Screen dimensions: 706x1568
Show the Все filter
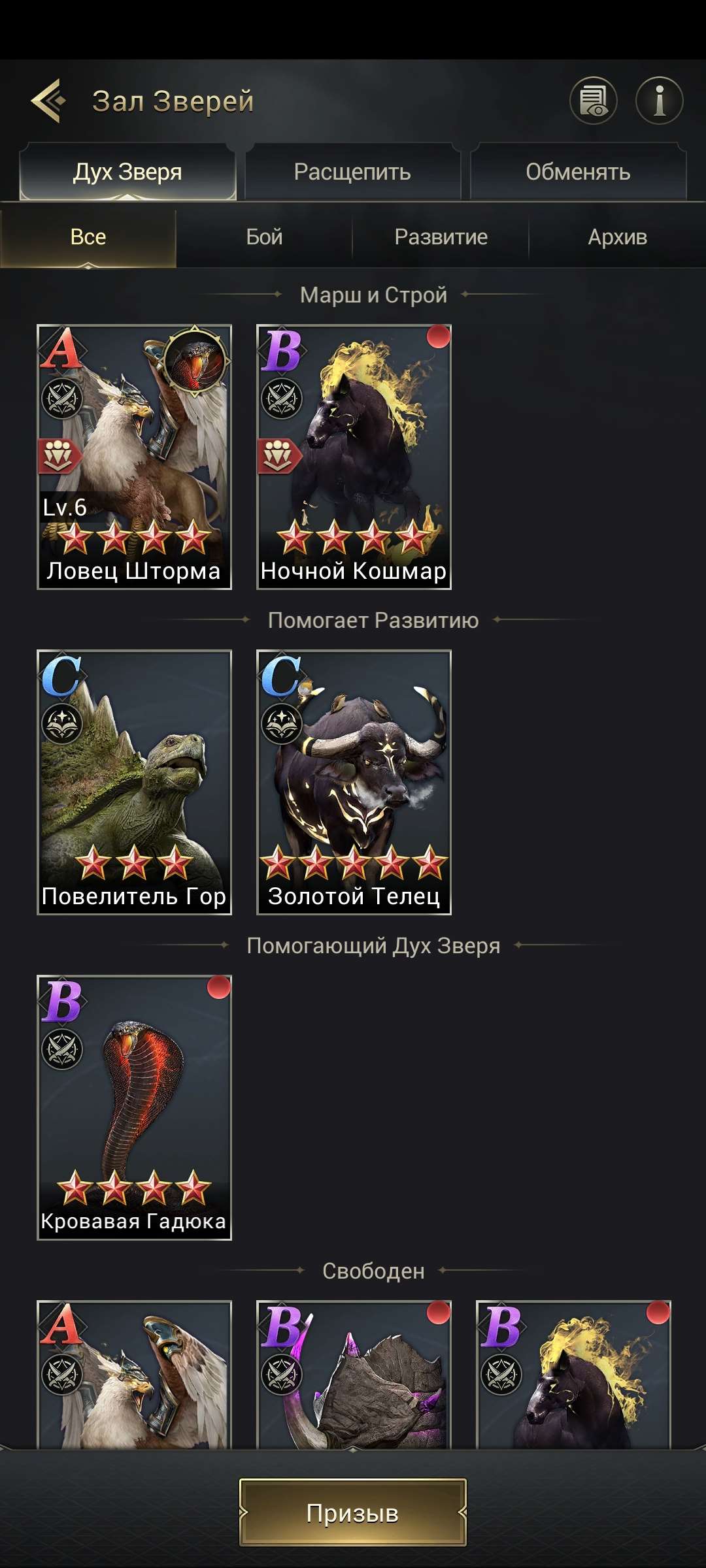[x=88, y=237]
